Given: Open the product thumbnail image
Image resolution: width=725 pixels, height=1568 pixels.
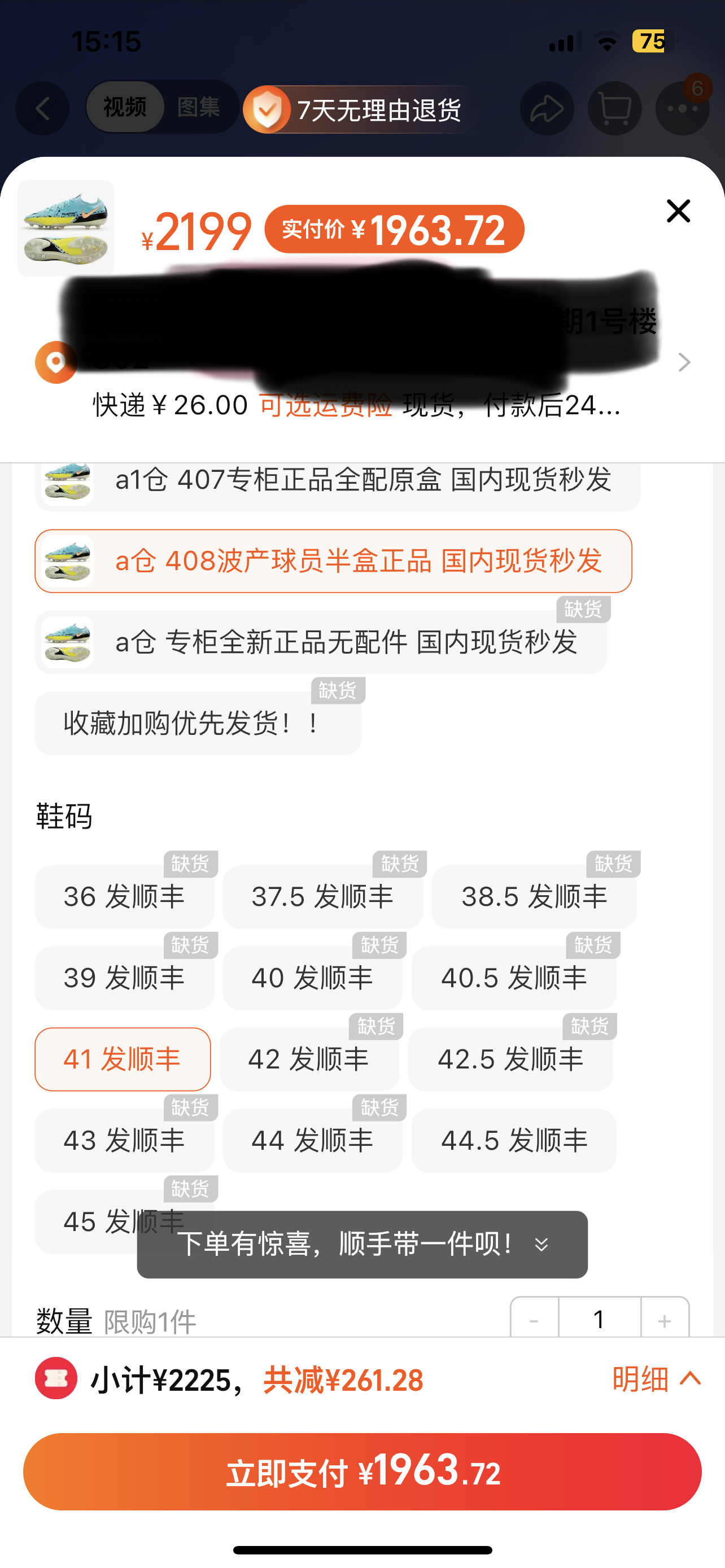Looking at the screenshot, I should [x=65, y=228].
